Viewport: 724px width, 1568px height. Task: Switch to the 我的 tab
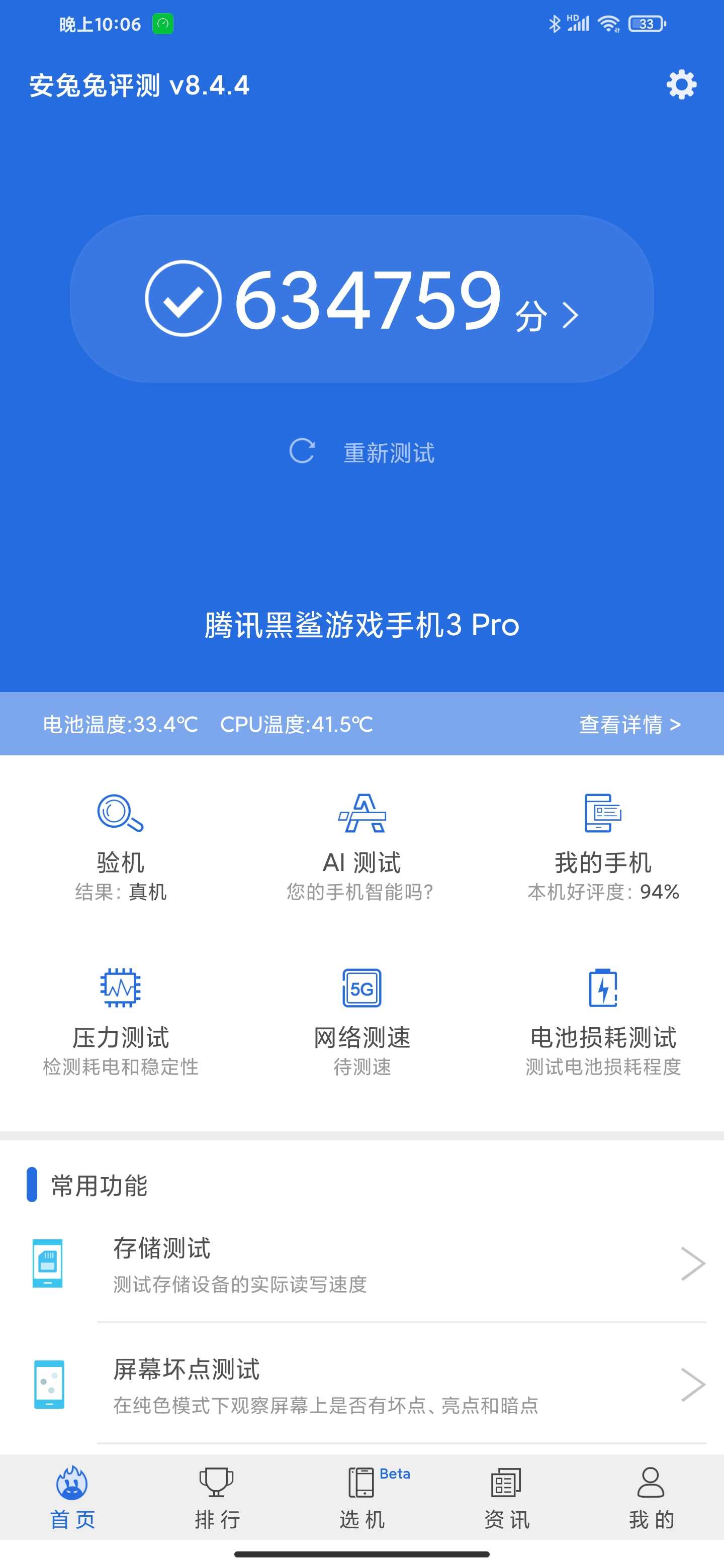point(652,1498)
